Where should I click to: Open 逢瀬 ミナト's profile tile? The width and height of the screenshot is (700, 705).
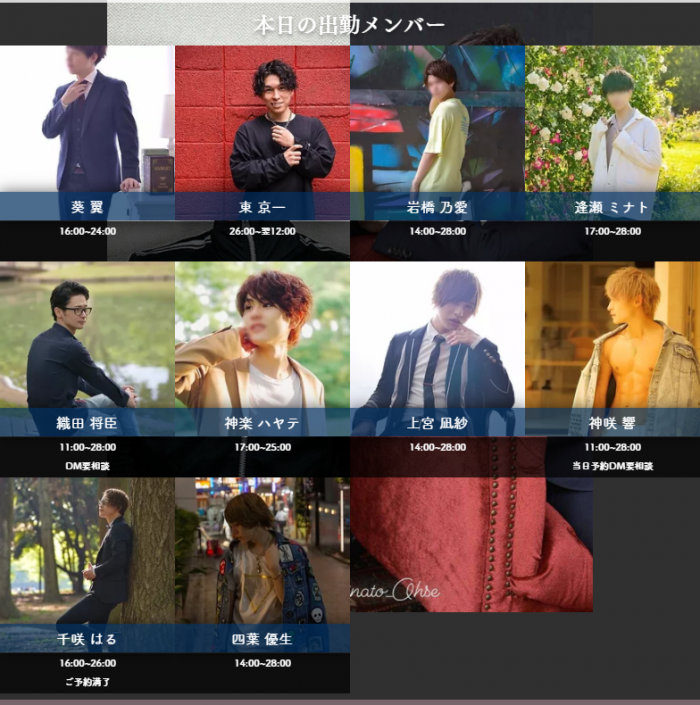tap(612, 130)
